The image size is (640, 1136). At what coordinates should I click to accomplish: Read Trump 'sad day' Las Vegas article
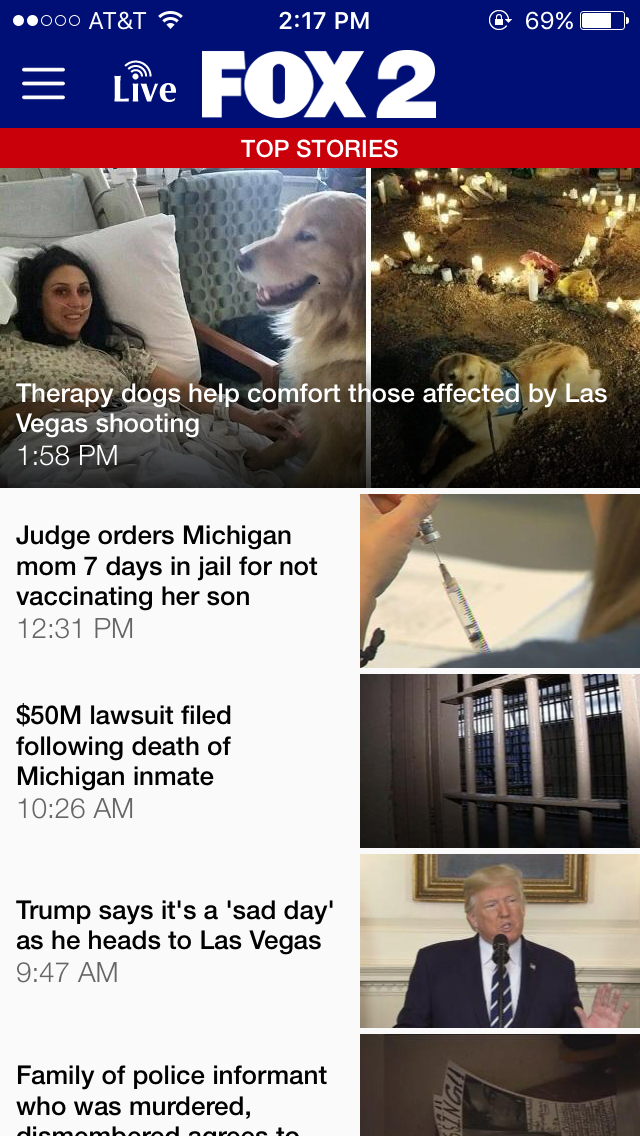(x=320, y=940)
